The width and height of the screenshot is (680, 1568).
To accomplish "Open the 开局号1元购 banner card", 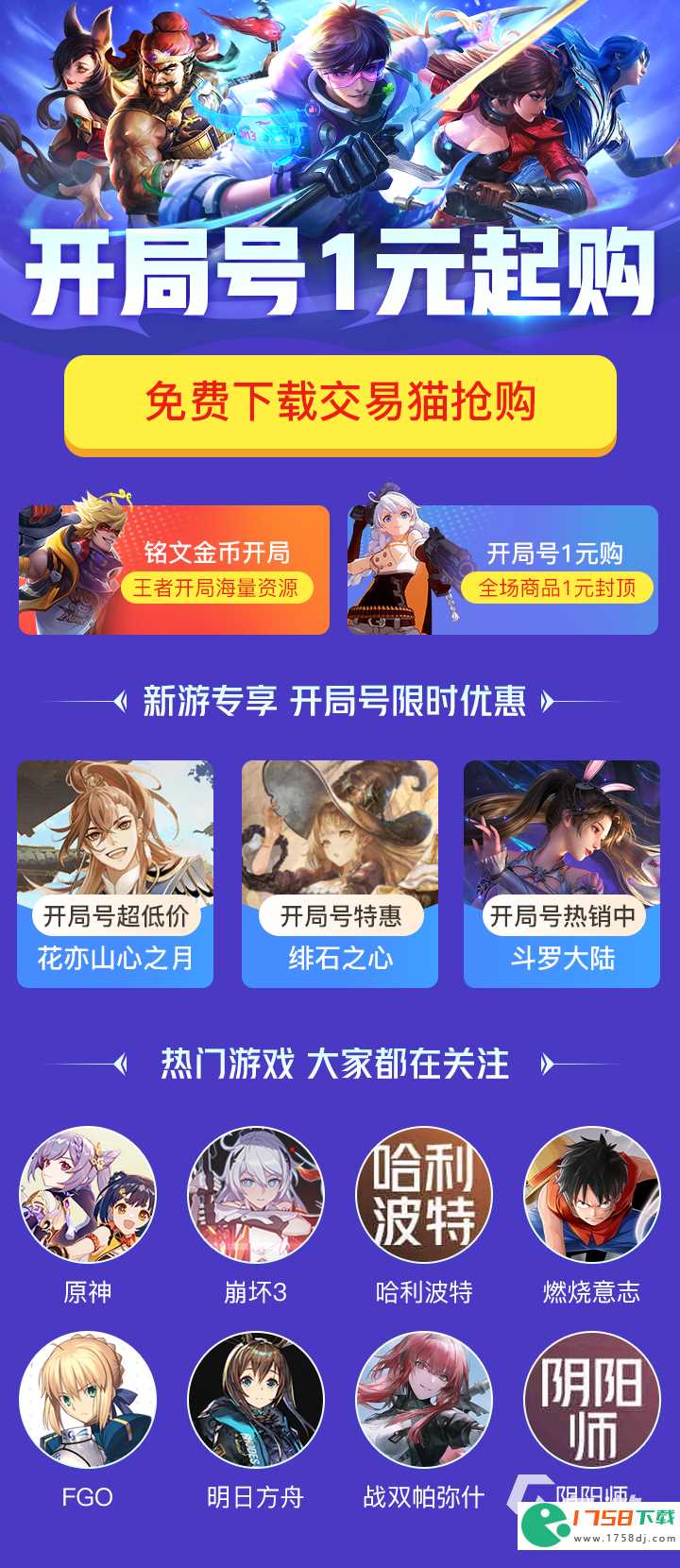I will 502,570.
